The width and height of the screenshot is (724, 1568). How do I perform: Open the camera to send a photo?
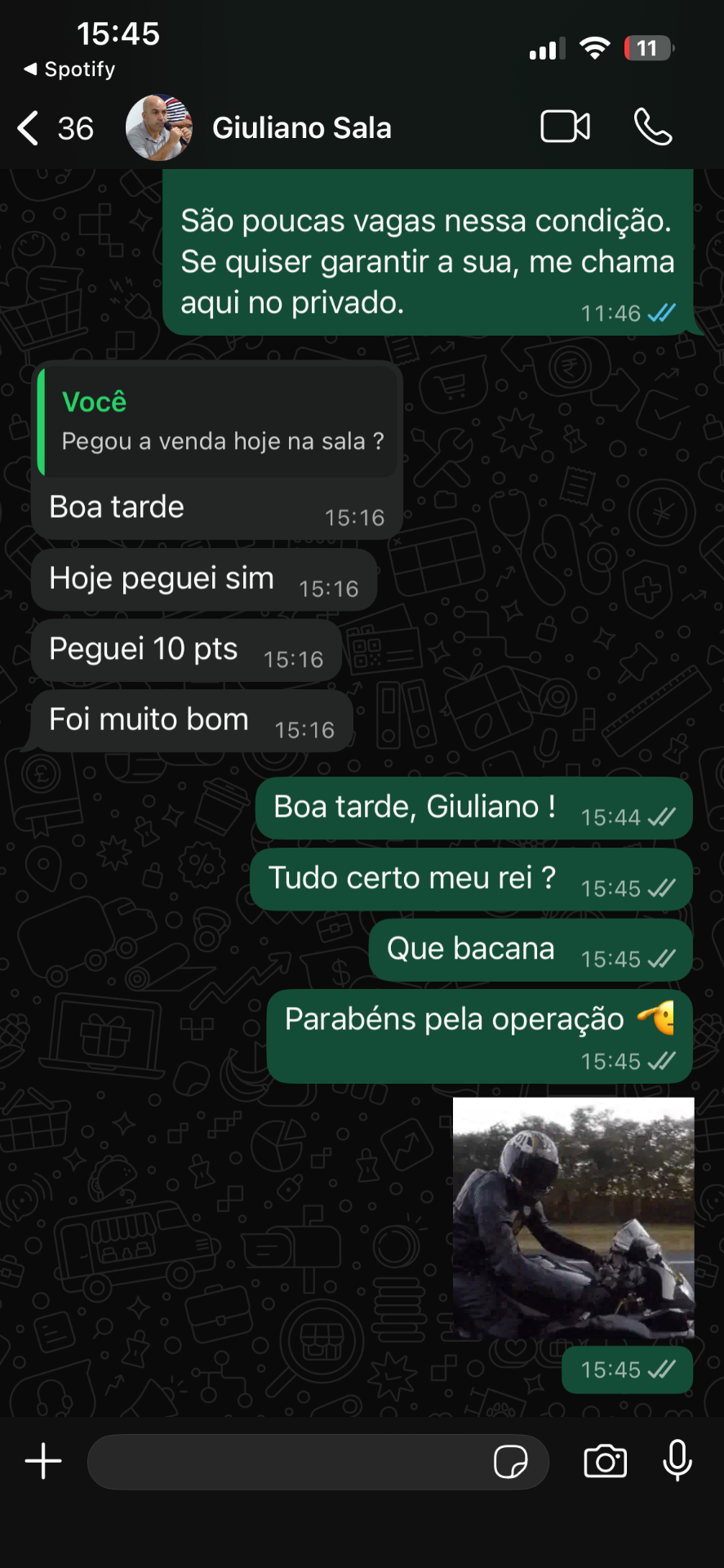tap(606, 1461)
